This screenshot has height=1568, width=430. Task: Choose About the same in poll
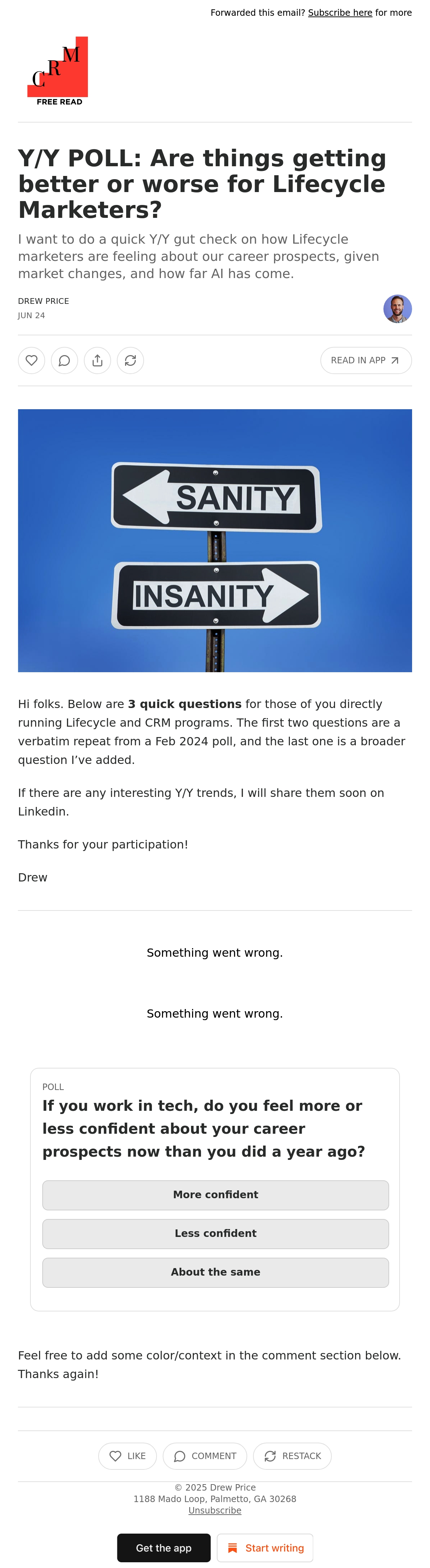pos(216,1273)
